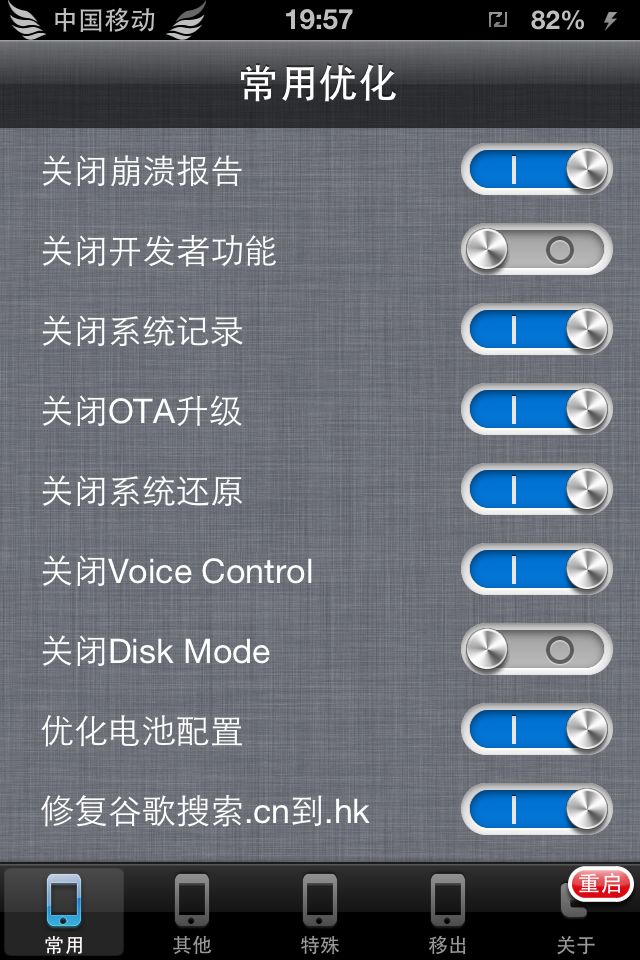Toggle the 关闭系统记录 switch
The height and width of the screenshot is (960, 640).
pyautogui.click(x=536, y=330)
